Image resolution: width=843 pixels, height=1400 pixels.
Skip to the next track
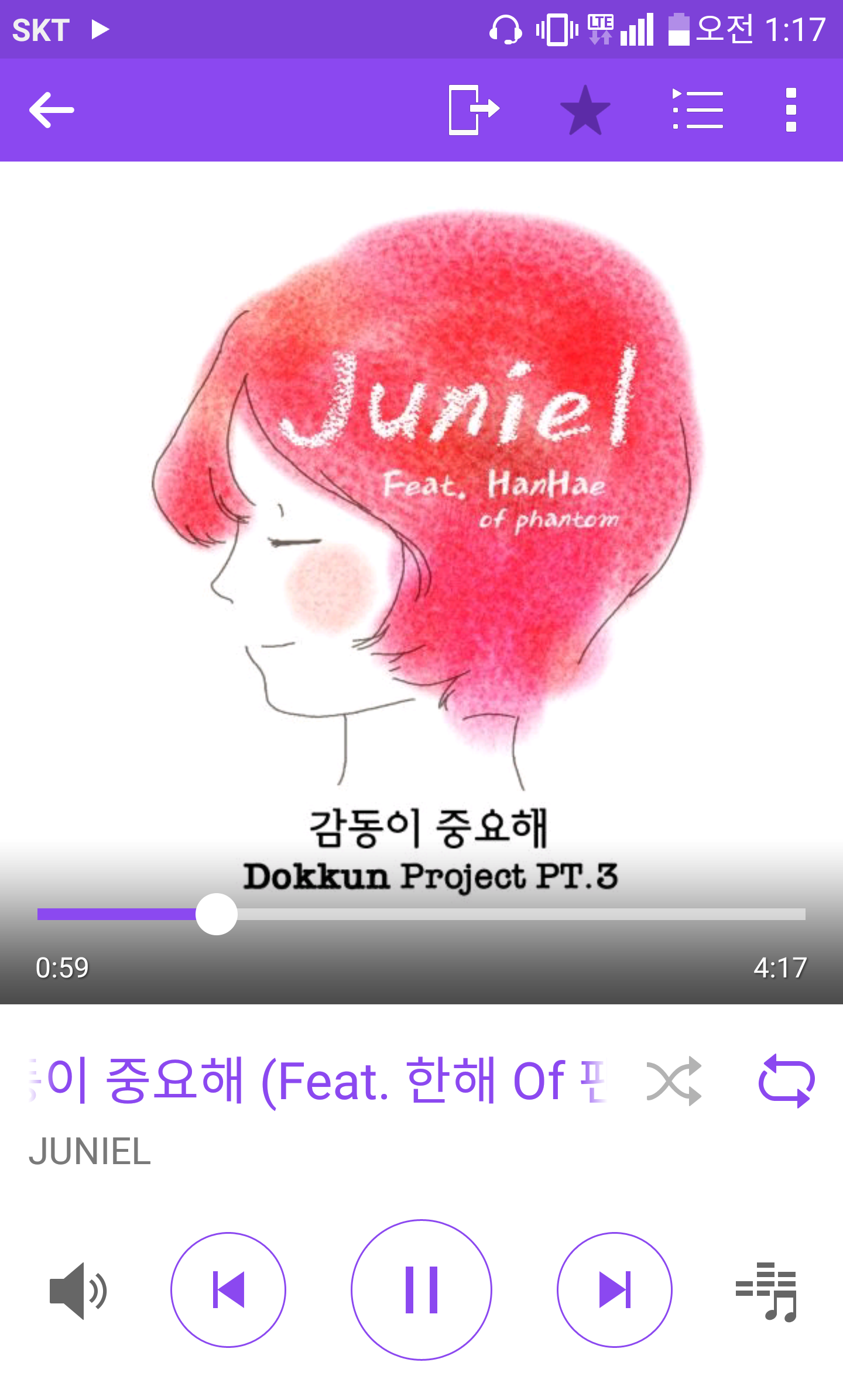pyautogui.click(x=615, y=1290)
